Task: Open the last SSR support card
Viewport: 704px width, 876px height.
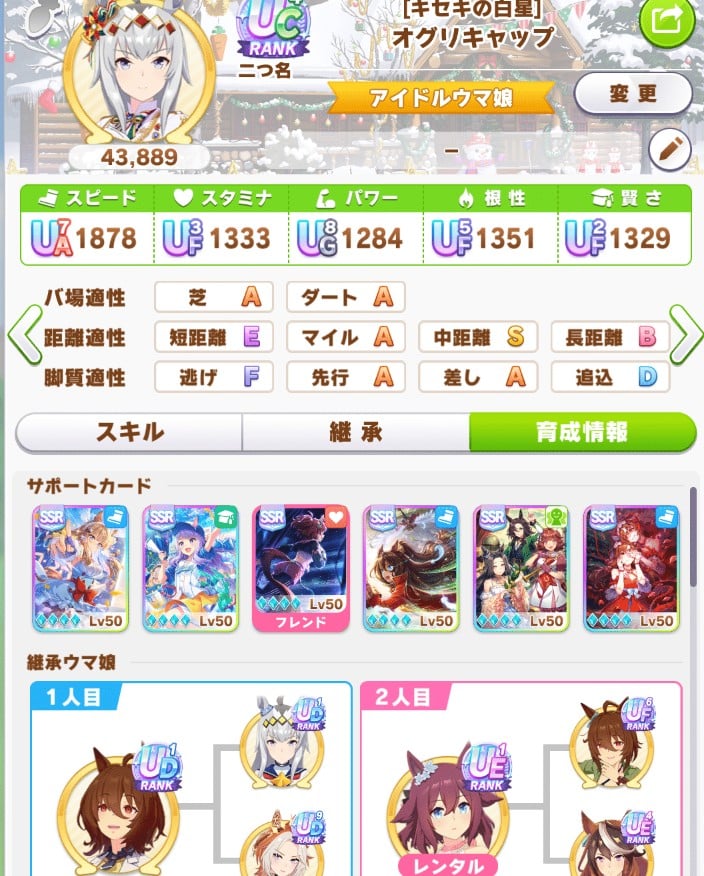Action: 631,567
